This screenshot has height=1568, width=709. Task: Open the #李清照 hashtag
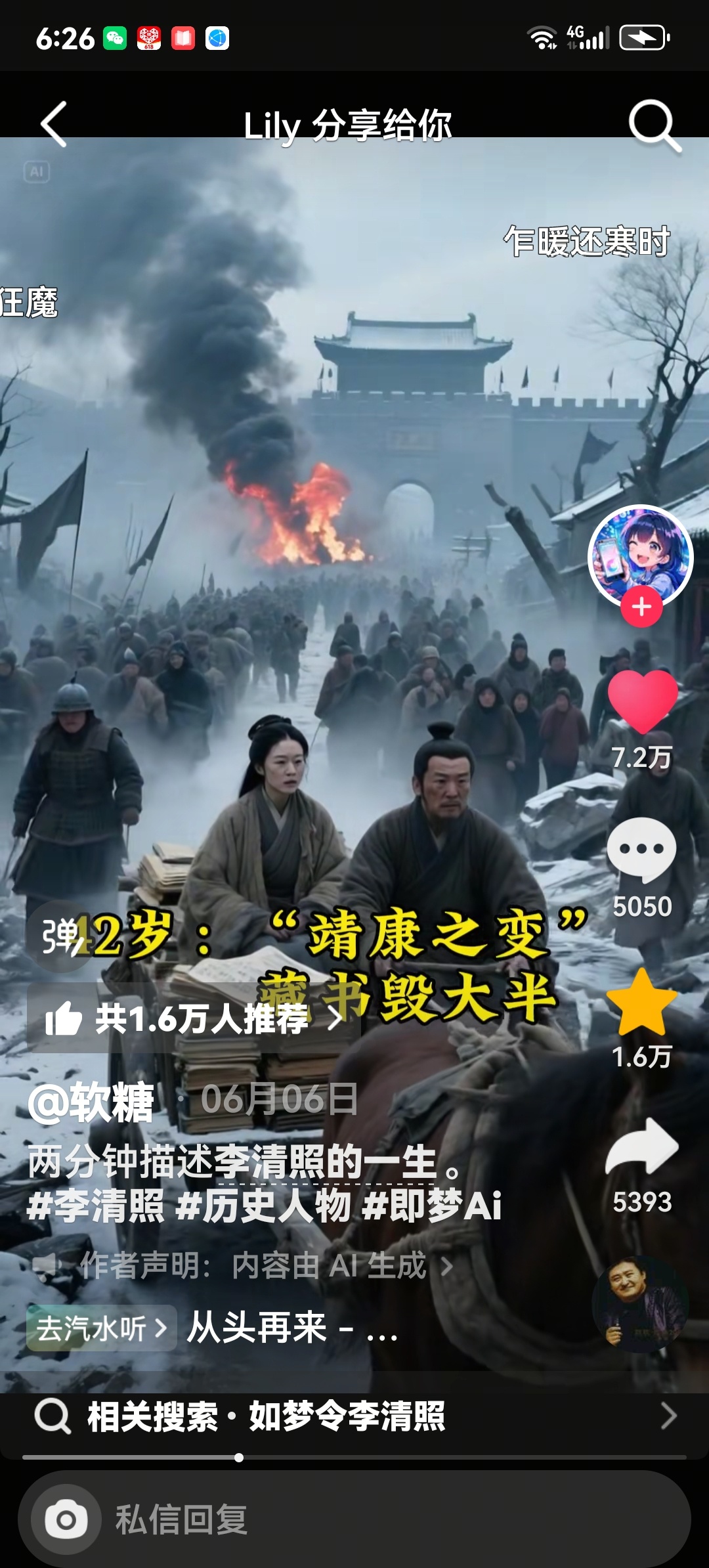coord(96,1206)
